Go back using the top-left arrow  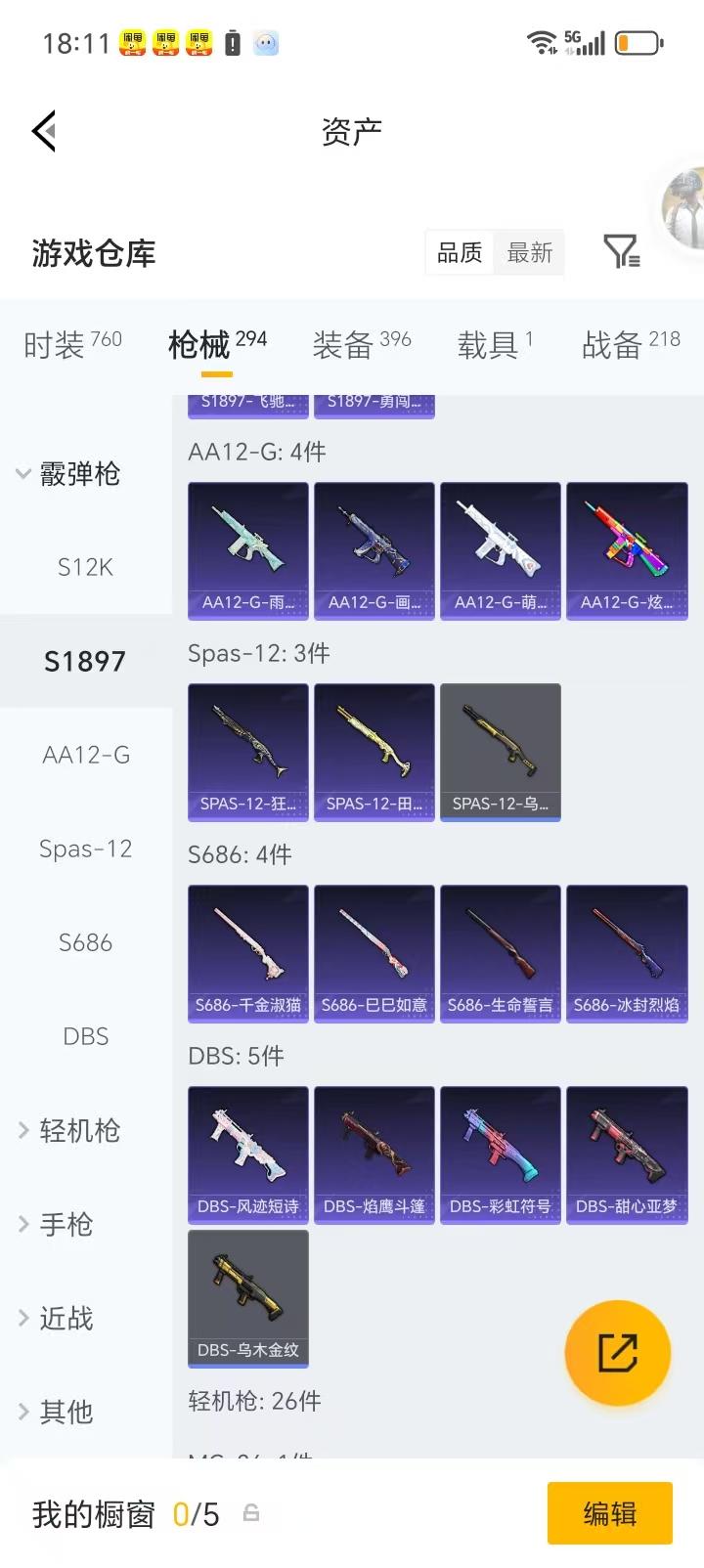(45, 131)
